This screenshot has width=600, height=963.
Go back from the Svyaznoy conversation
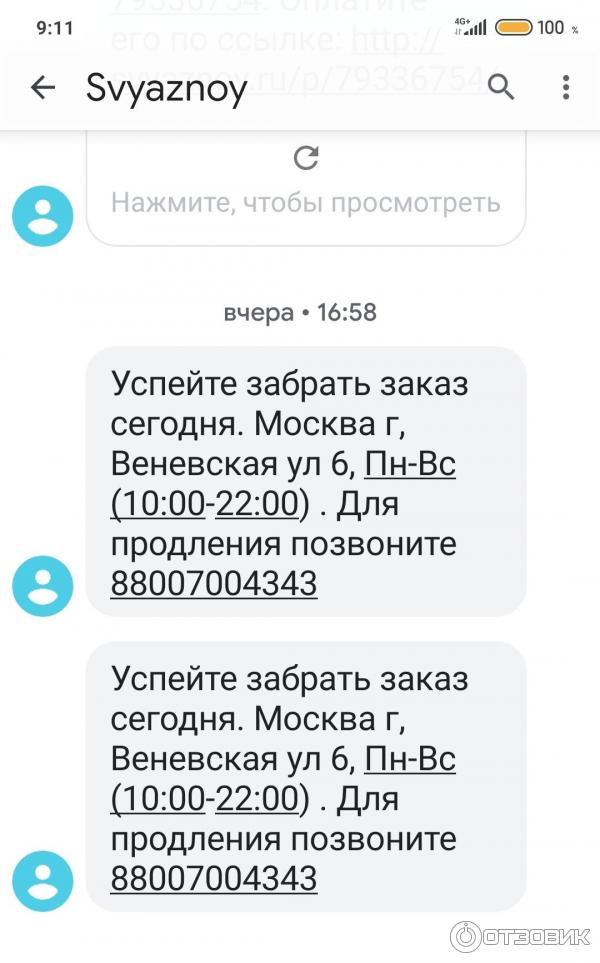42,88
